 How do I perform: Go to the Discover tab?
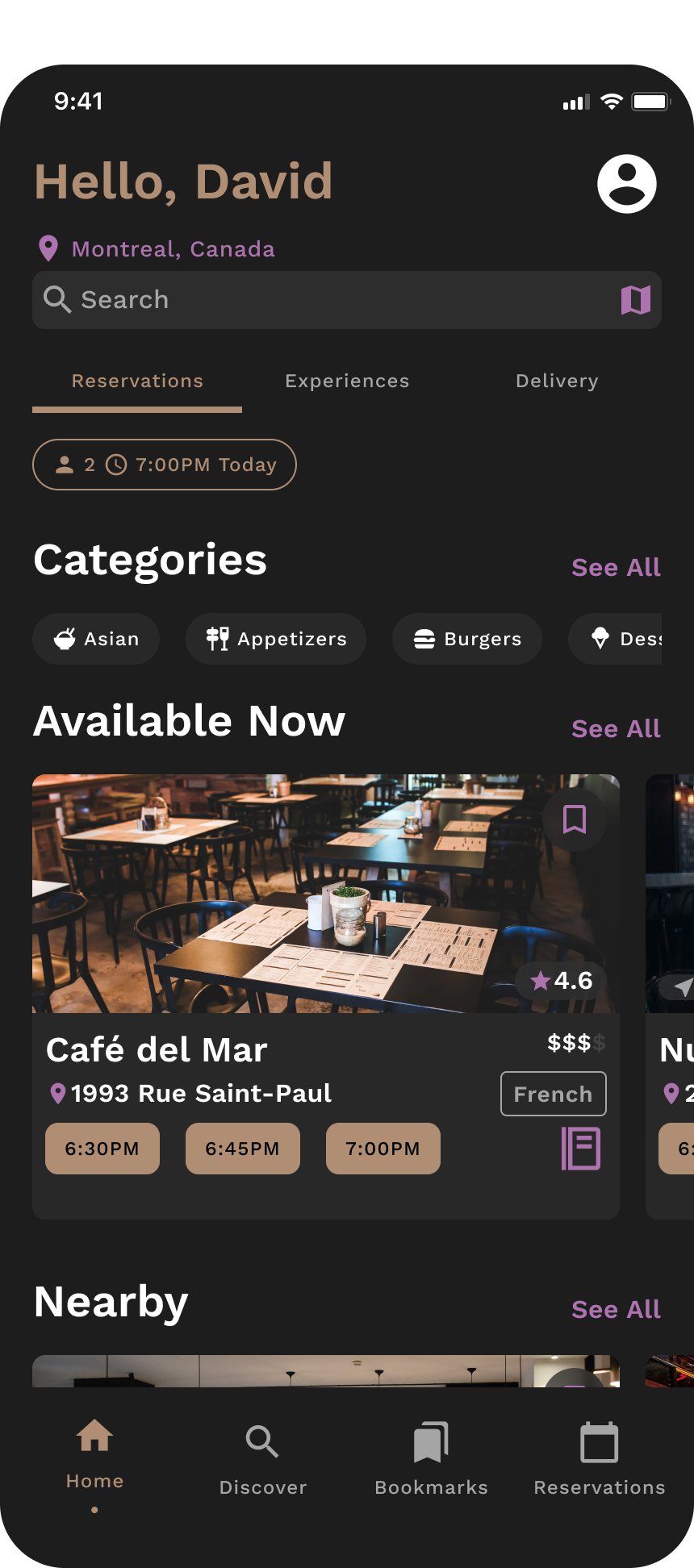pos(263,1458)
